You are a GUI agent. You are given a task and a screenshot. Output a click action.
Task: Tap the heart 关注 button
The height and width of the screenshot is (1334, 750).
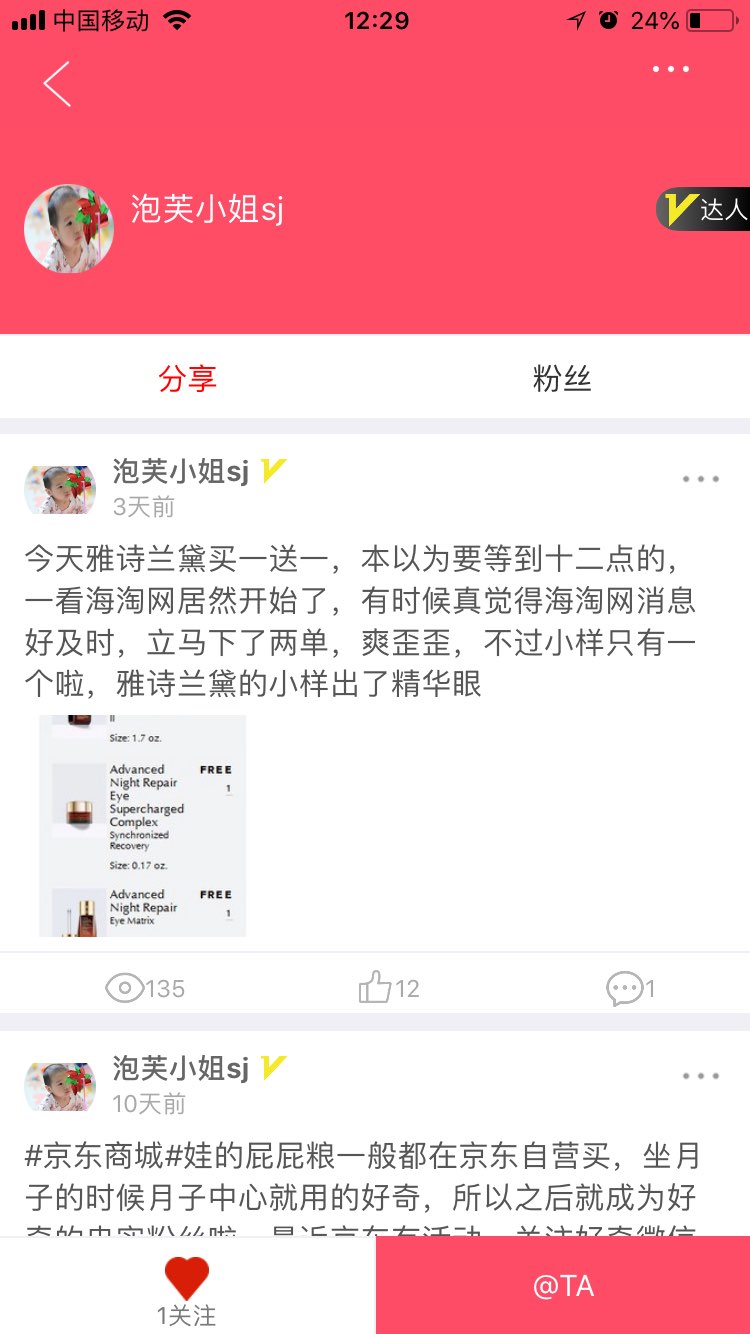pos(187,1288)
